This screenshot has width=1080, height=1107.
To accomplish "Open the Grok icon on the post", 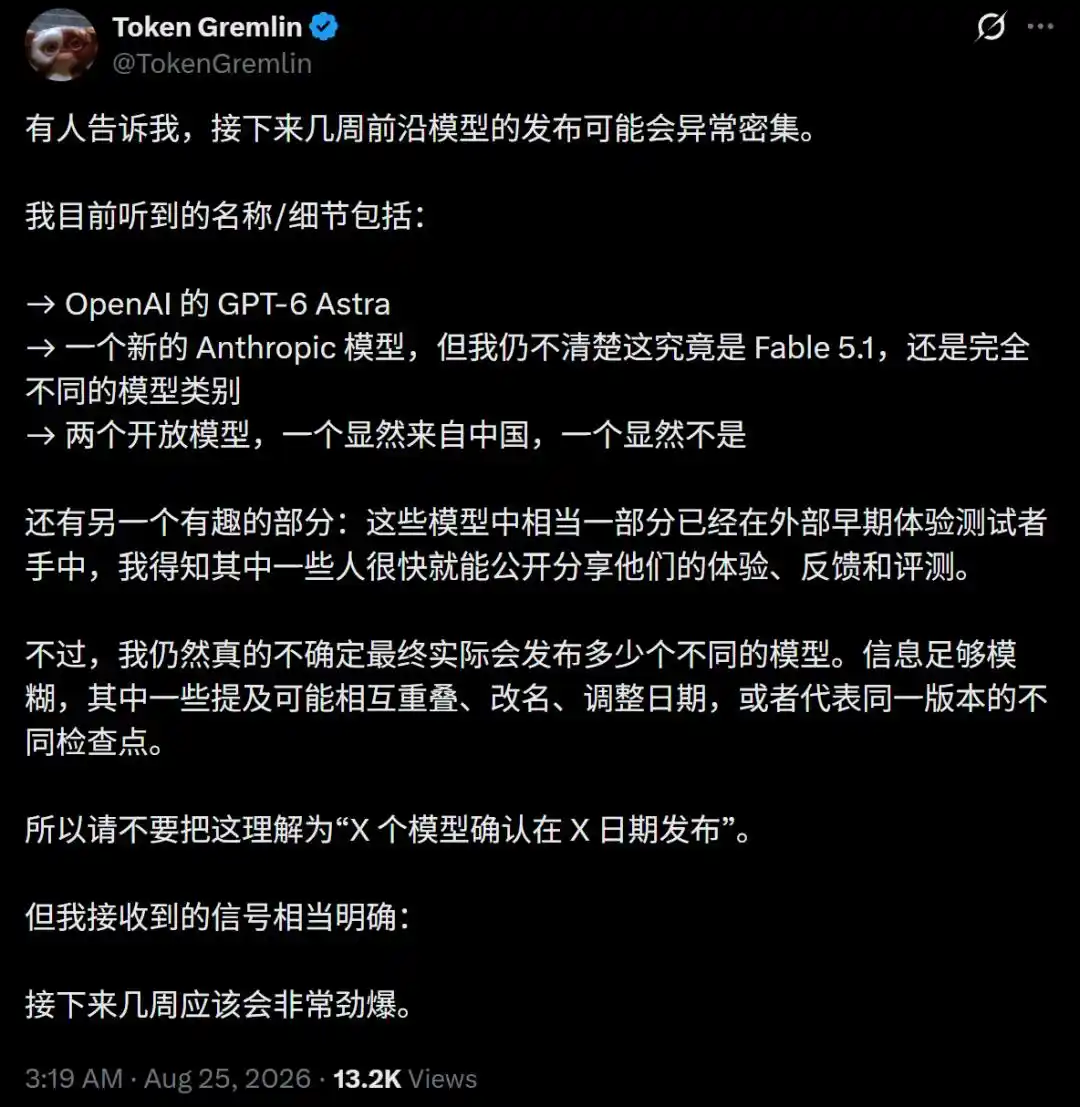I will (990, 27).
